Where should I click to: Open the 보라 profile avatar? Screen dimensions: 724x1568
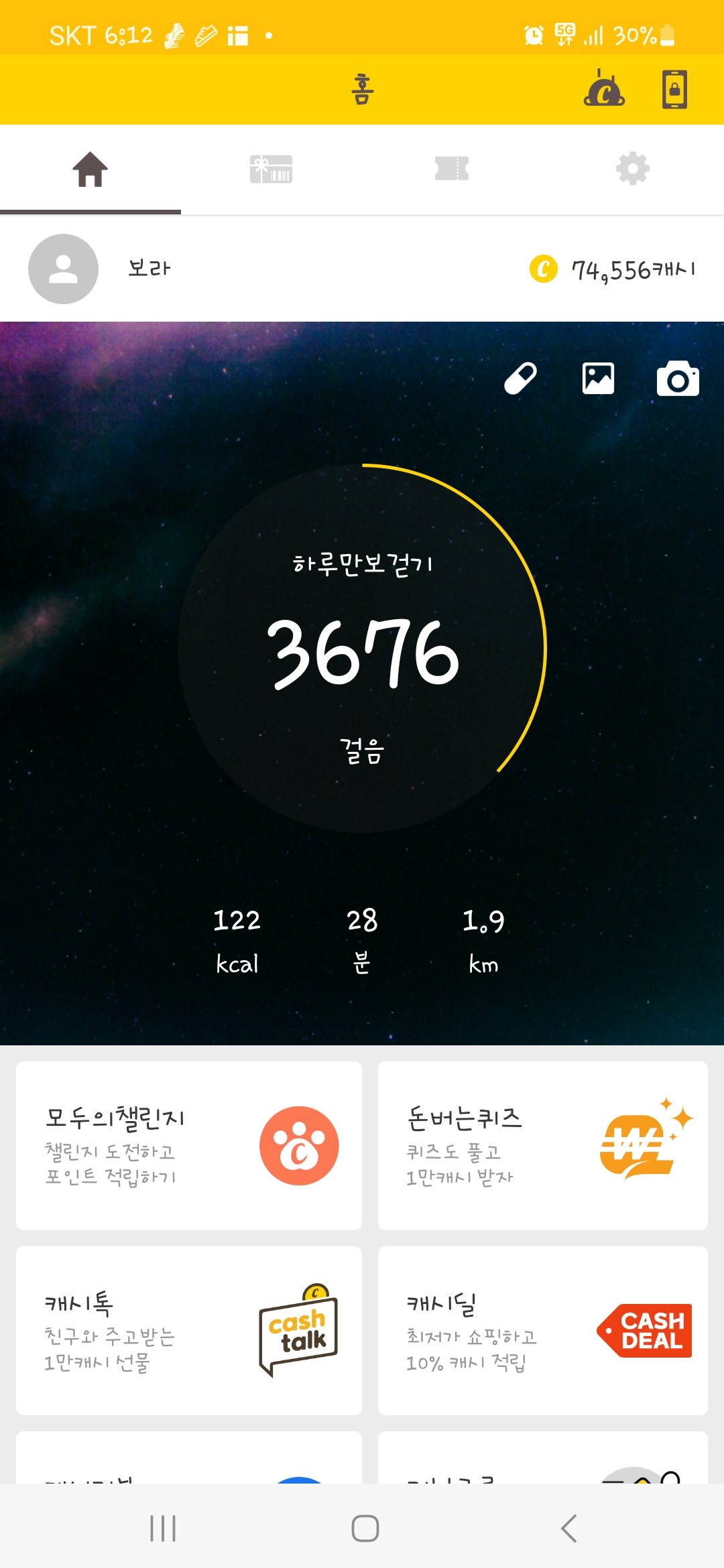63,269
